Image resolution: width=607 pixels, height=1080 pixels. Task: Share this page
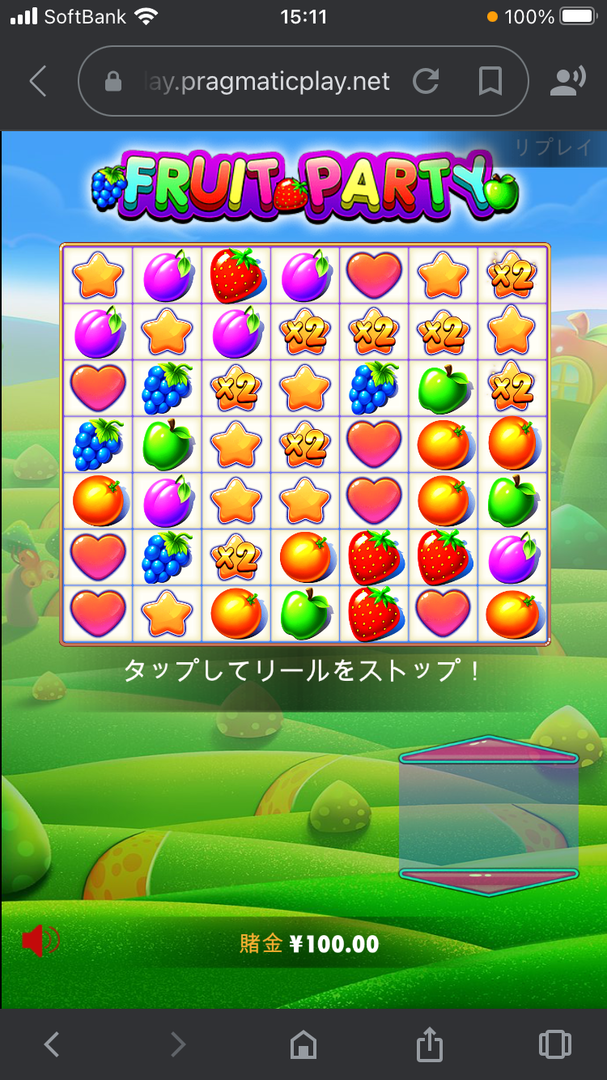click(x=429, y=1045)
